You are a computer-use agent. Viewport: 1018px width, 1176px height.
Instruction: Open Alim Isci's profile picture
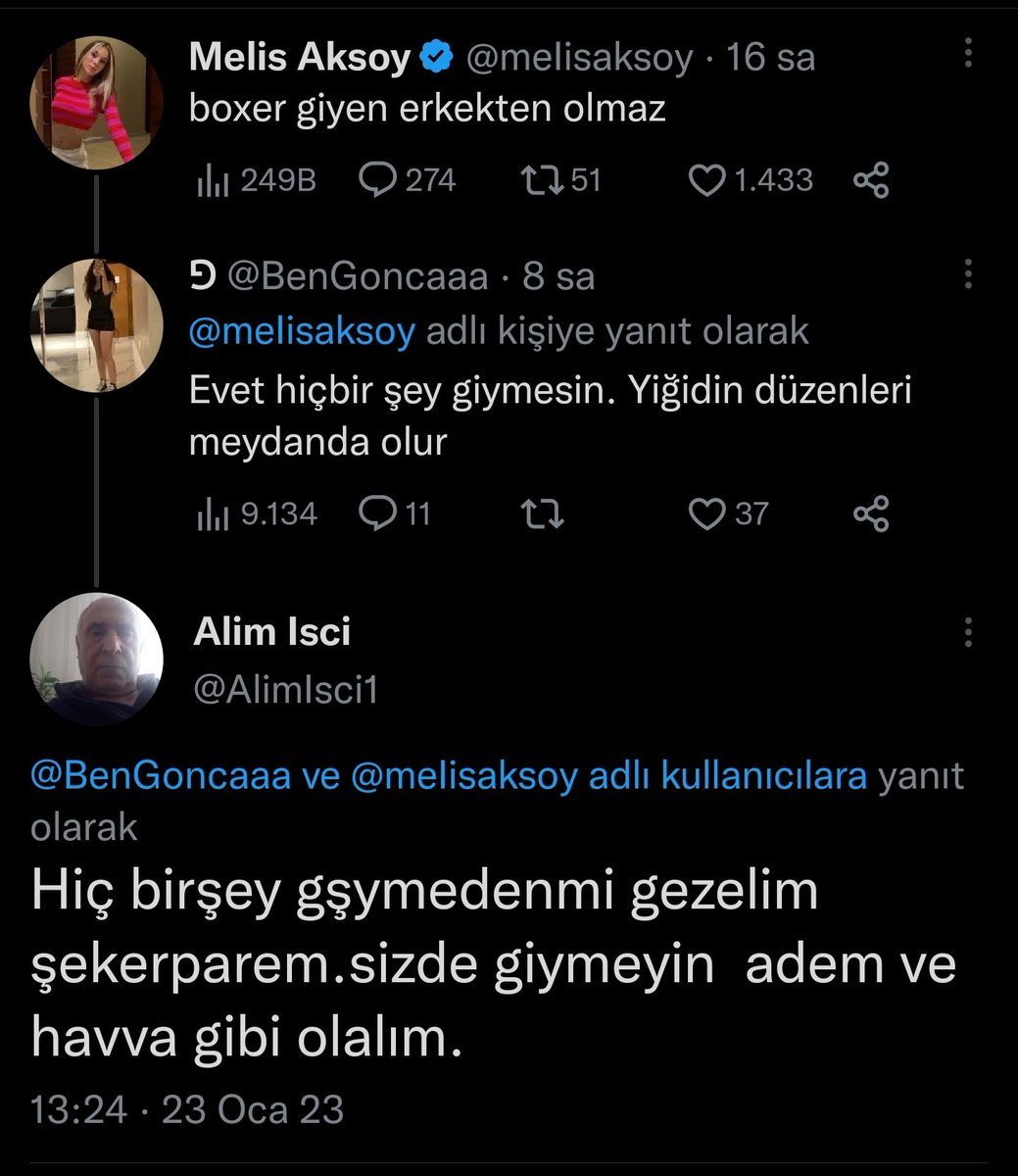(x=95, y=659)
